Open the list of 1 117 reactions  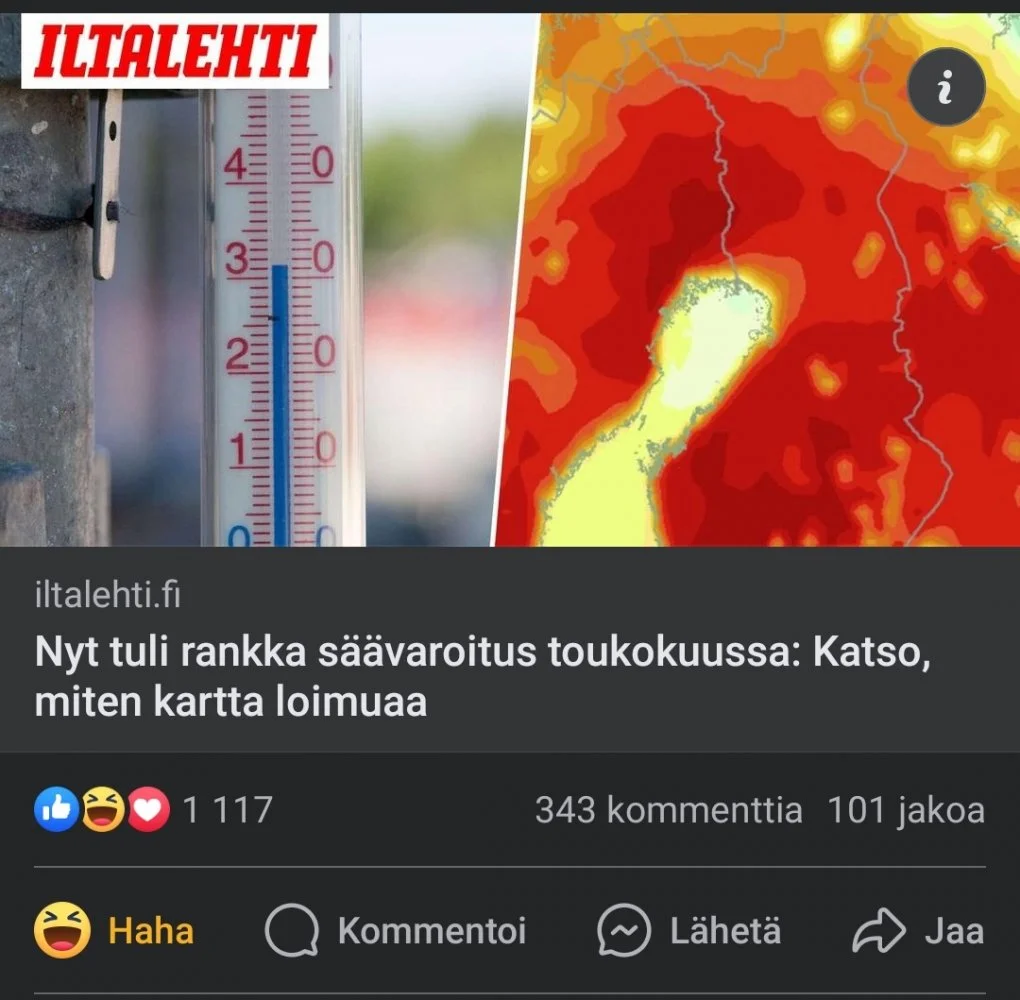[153, 810]
